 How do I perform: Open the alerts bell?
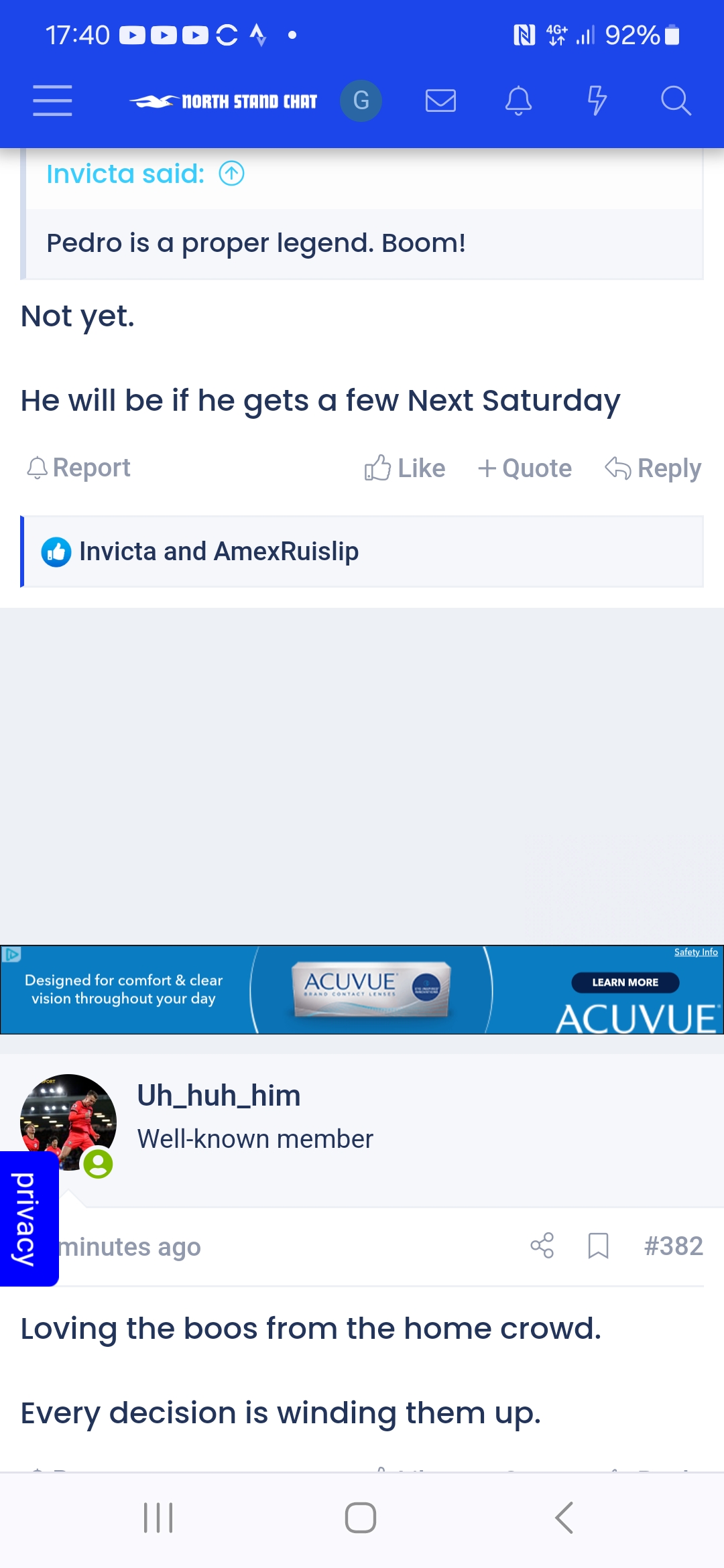pyautogui.click(x=518, y=101)
